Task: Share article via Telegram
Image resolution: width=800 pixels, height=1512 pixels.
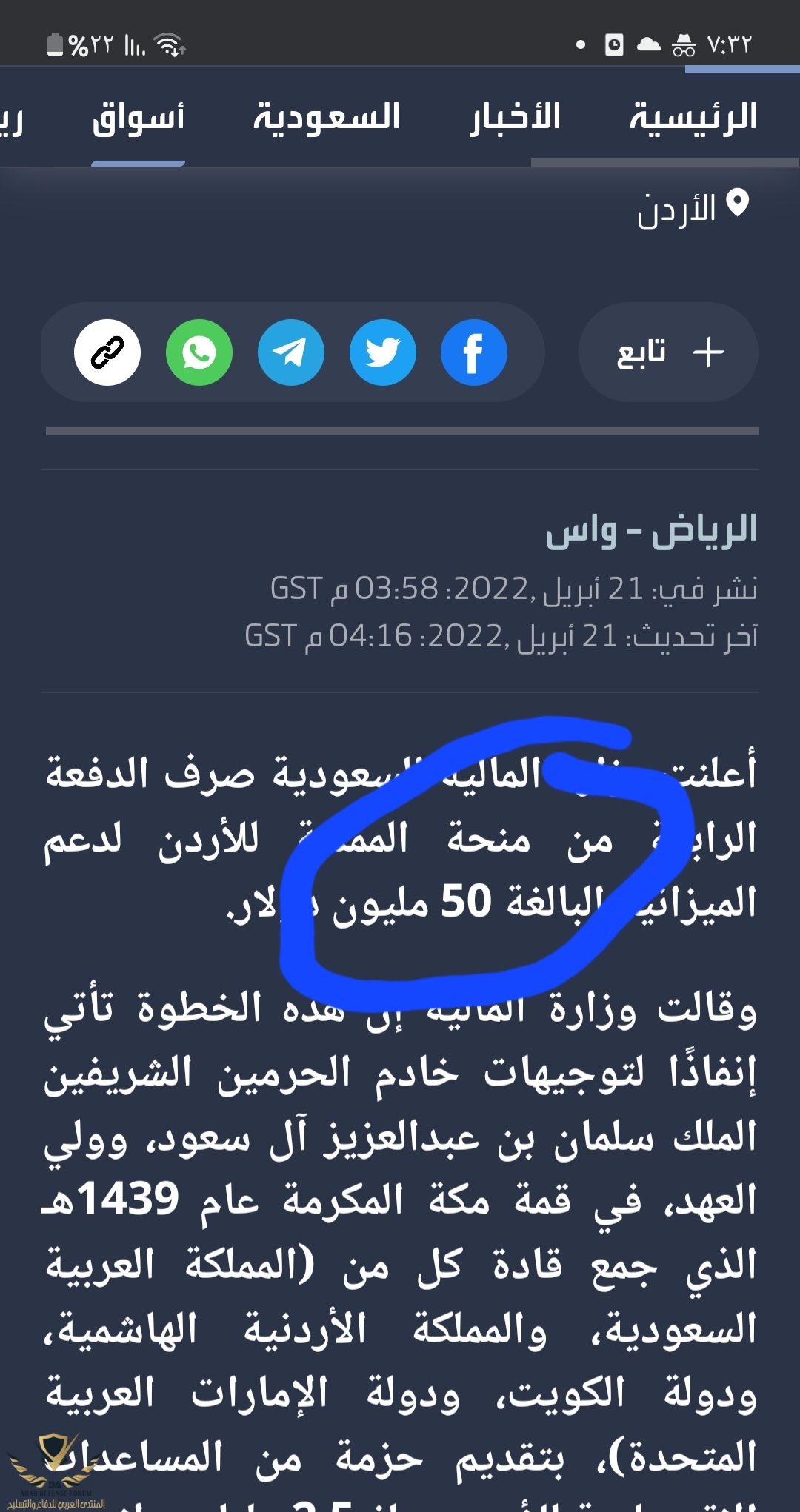Action: coord(291,352)
